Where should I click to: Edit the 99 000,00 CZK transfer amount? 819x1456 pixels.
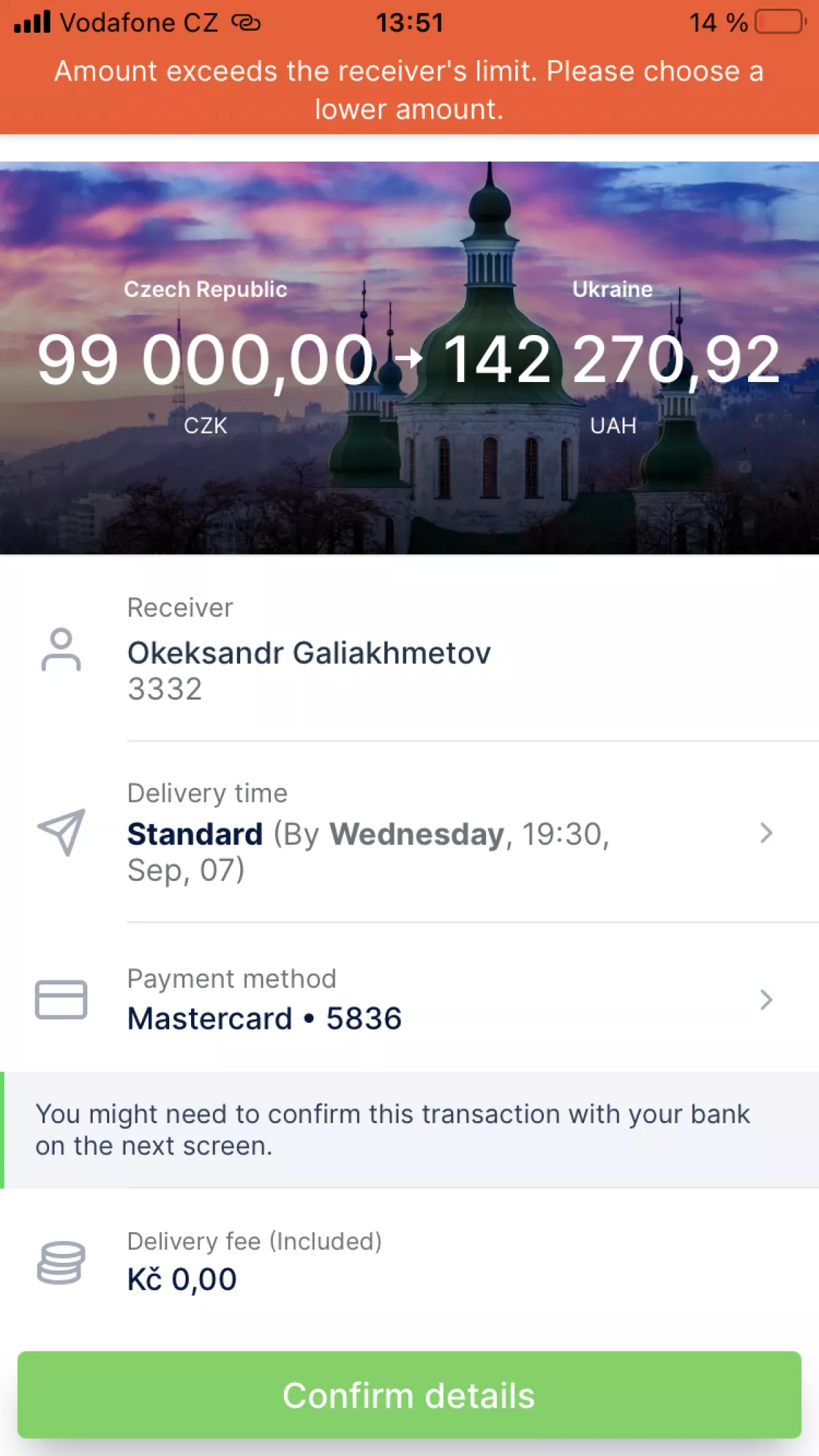(x=205, y=360)
